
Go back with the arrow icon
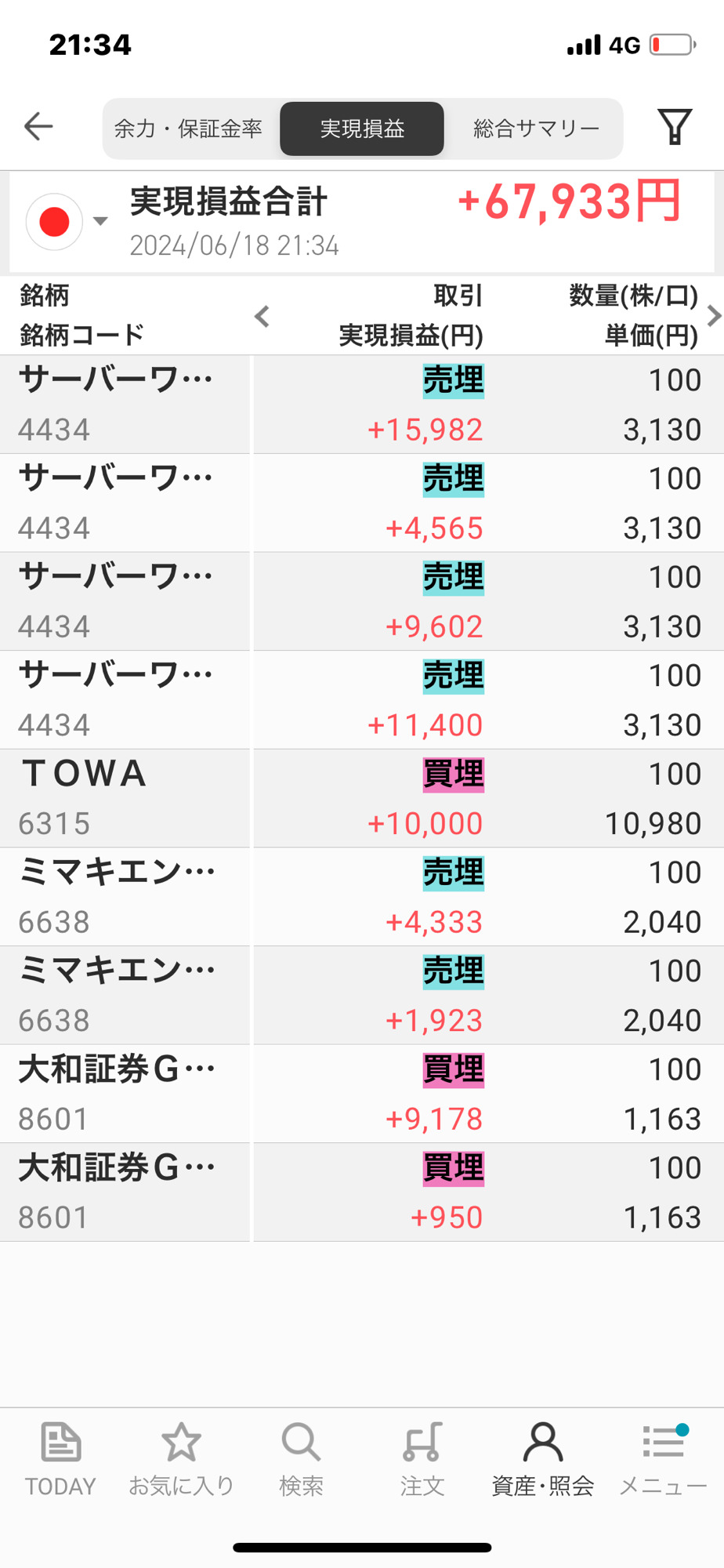[38, 126]
